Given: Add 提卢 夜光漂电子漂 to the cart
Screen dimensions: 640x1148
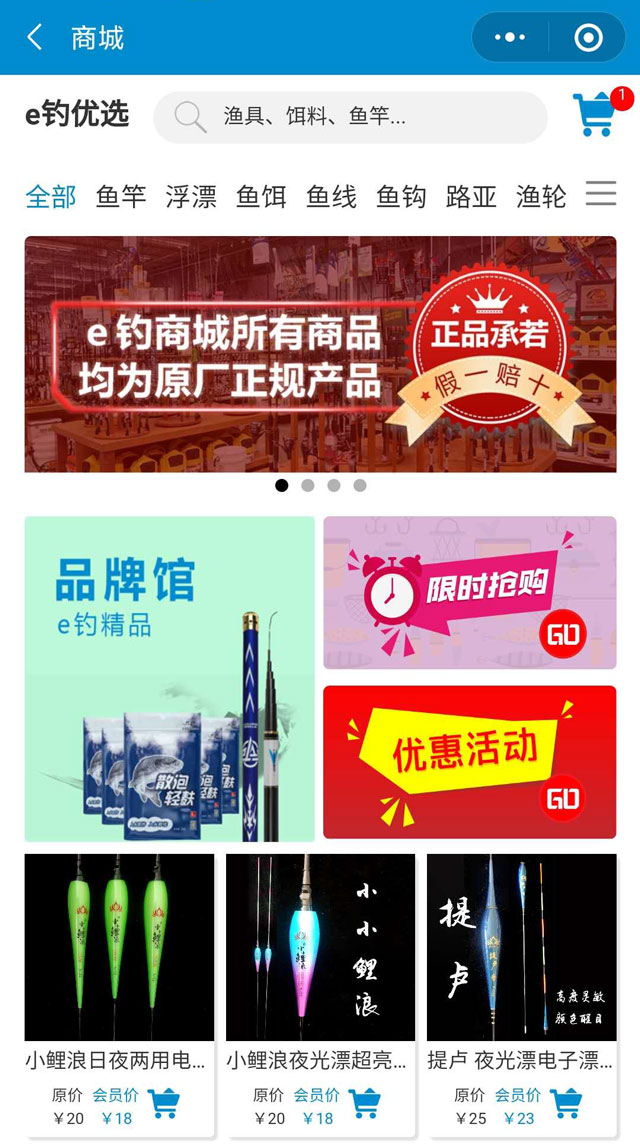Looking at the screenshot, I should click(566, 1104).
